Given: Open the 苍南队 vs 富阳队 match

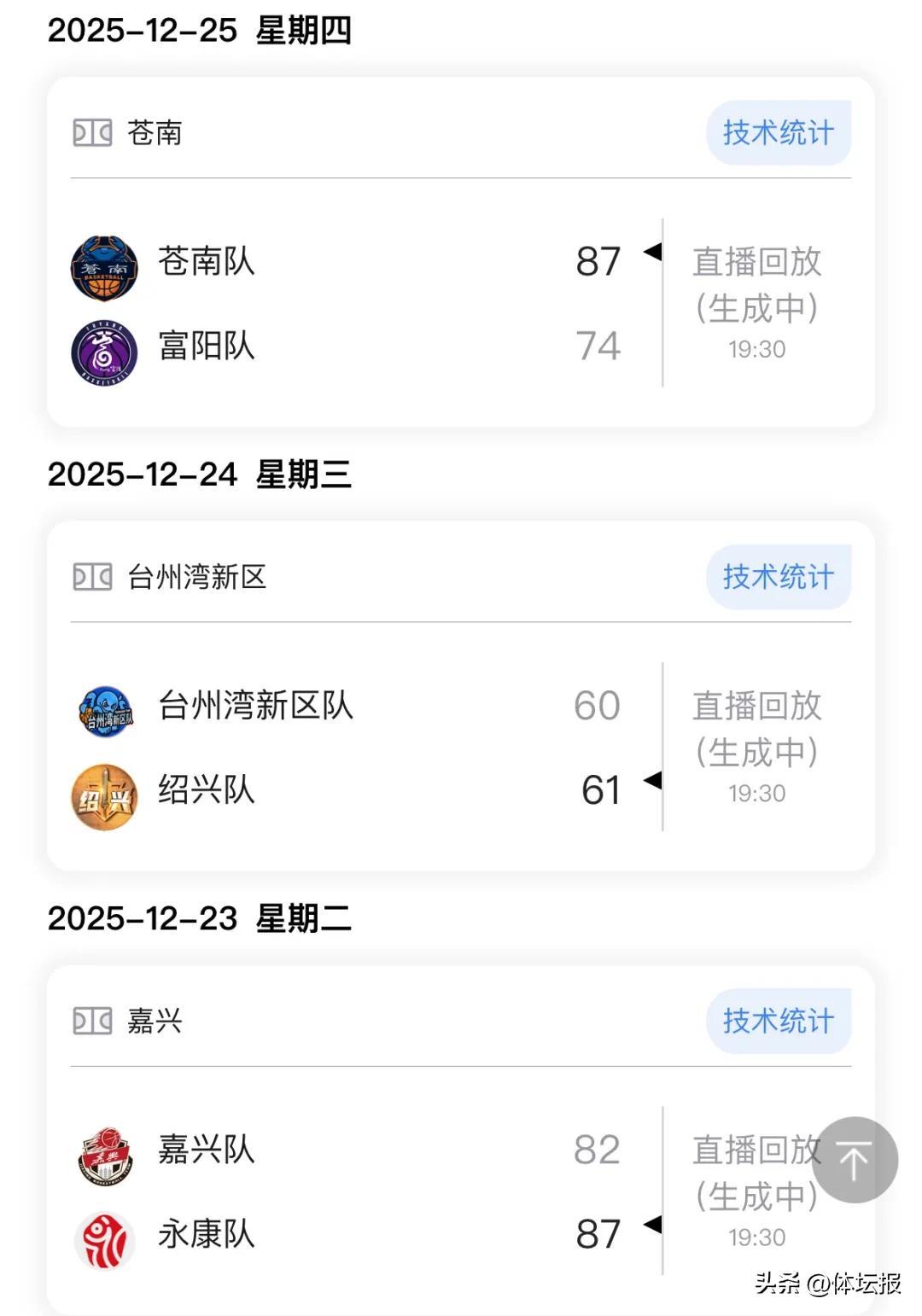Looking at the screenshot, I should [359, 303].
